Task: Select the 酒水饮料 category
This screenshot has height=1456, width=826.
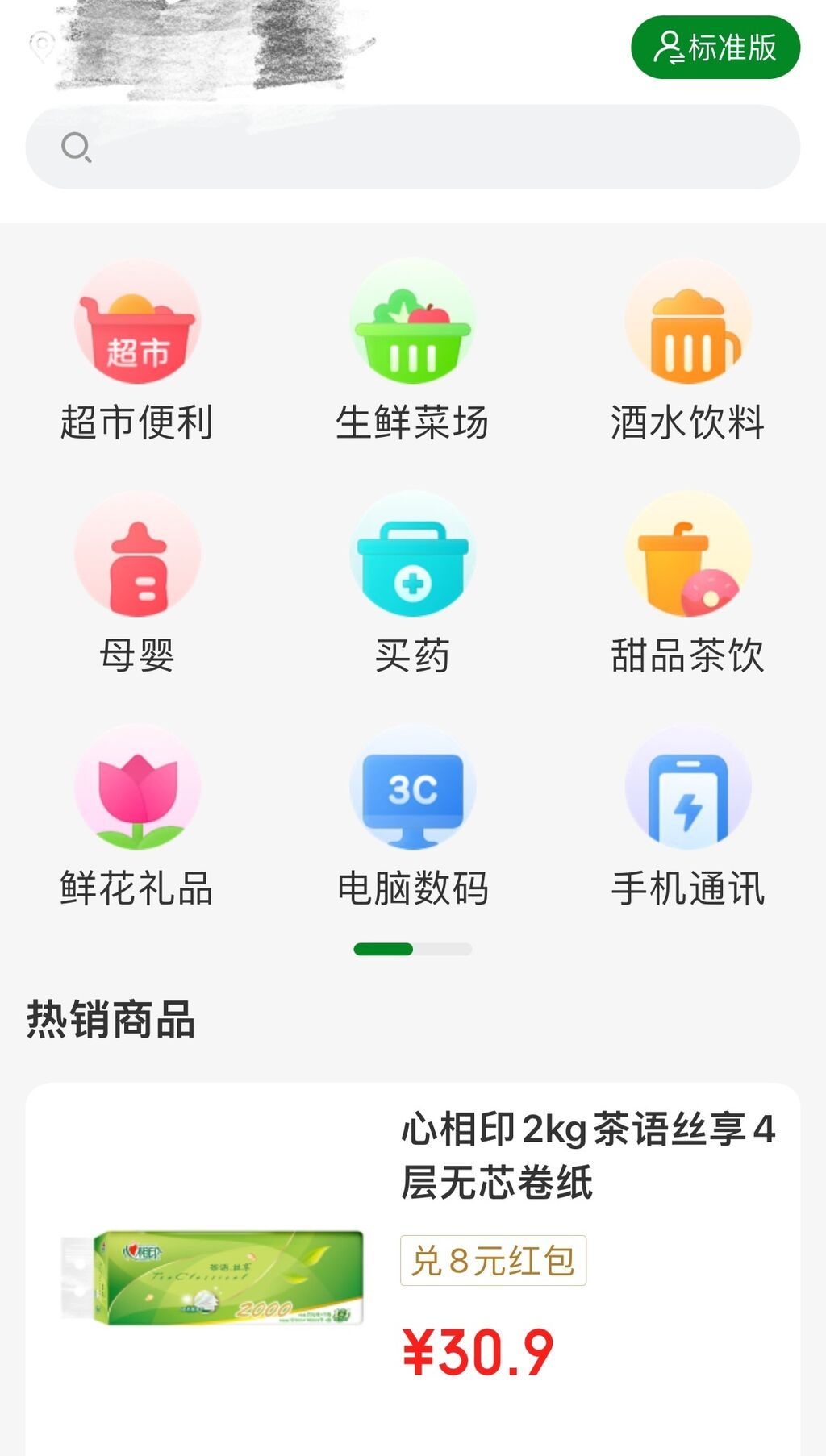Action: point(687,351)
